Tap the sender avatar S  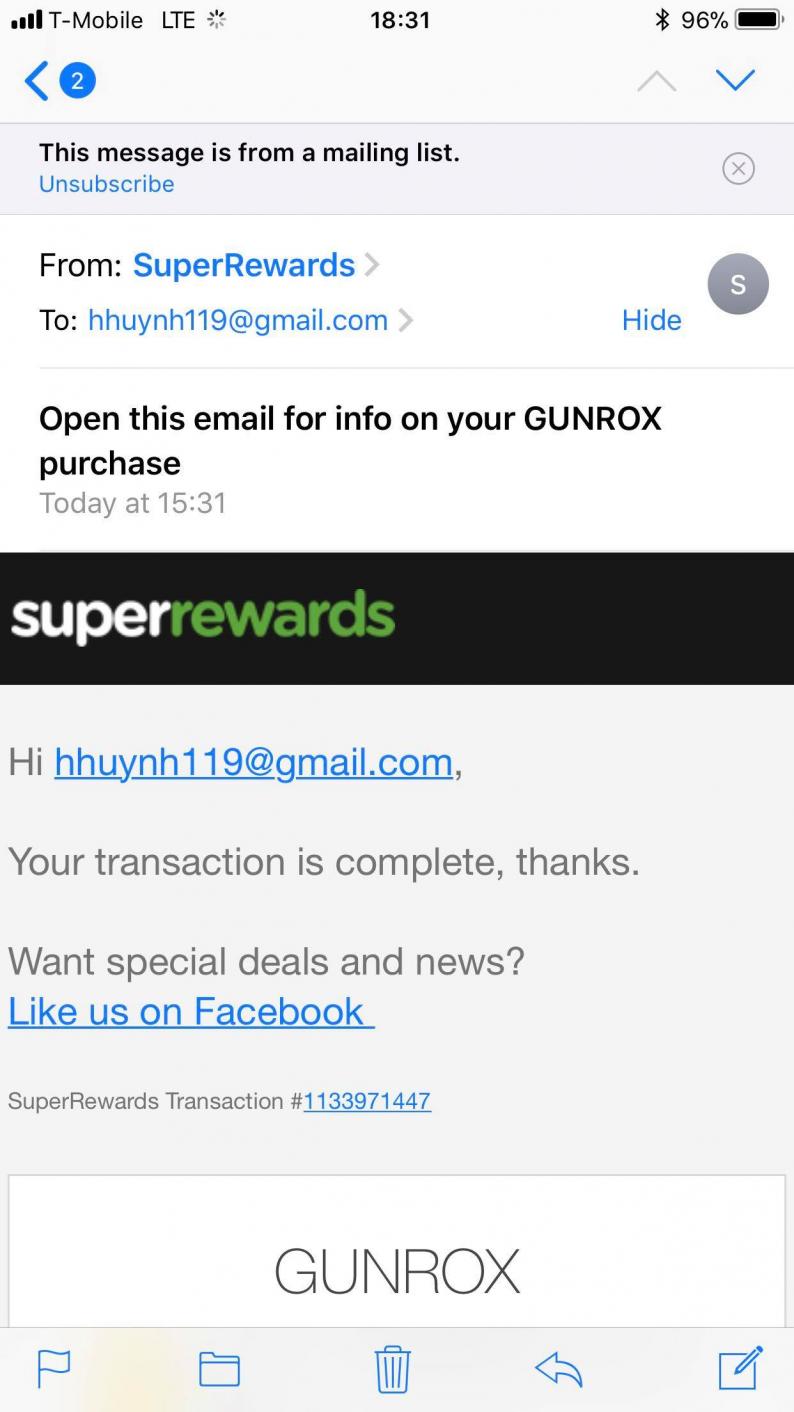click(738, 285)
